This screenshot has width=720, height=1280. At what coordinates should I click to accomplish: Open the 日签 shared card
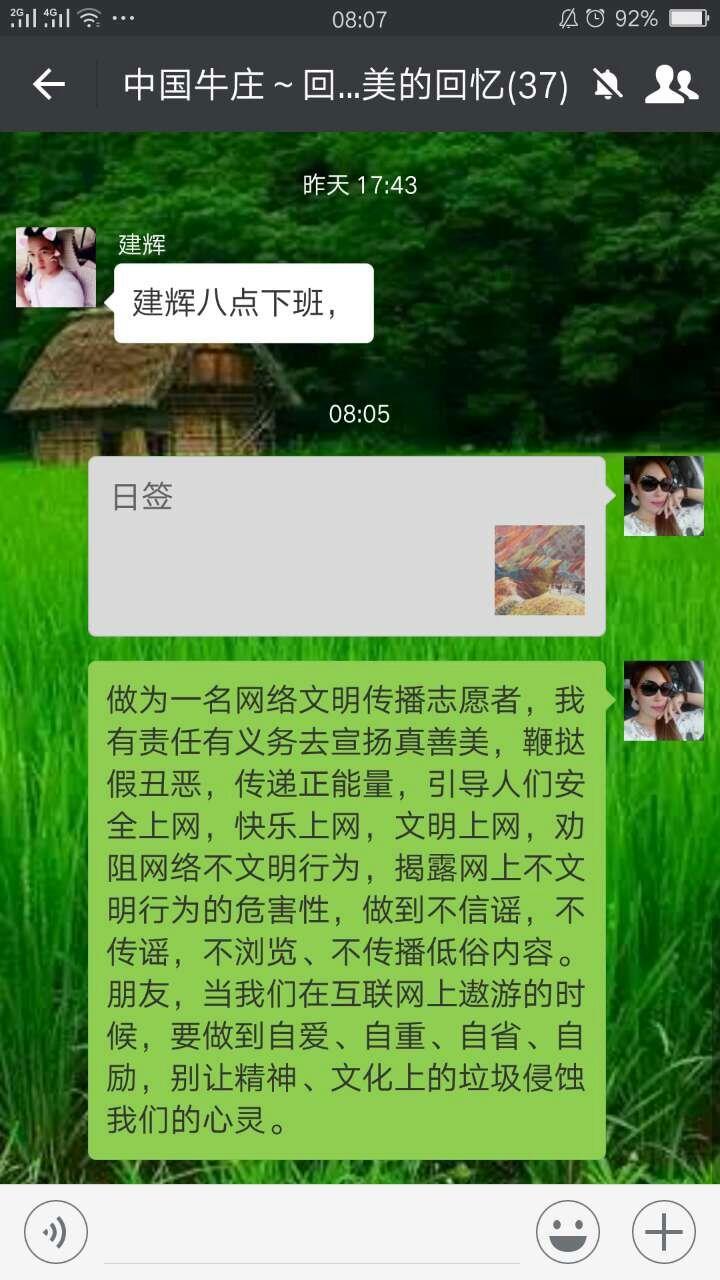[347, 546]
